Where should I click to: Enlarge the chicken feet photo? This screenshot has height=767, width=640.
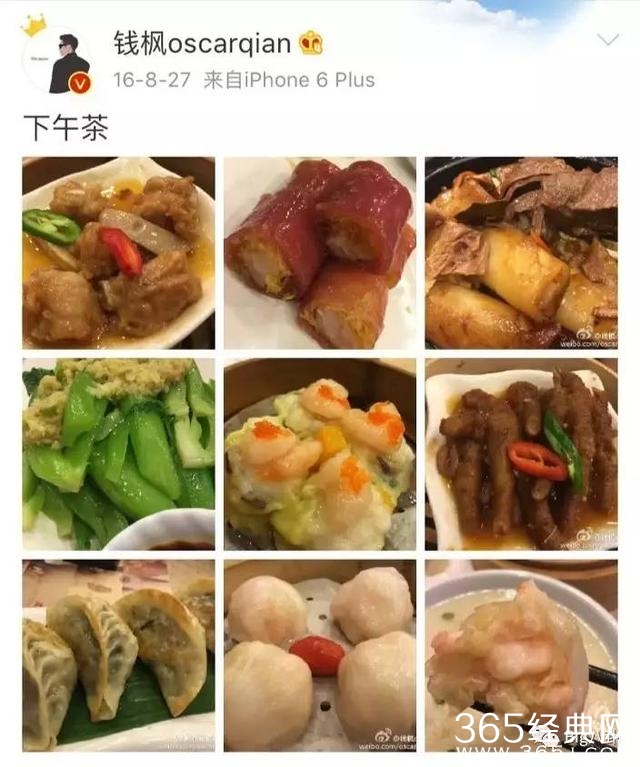click(x=521, y=454)
